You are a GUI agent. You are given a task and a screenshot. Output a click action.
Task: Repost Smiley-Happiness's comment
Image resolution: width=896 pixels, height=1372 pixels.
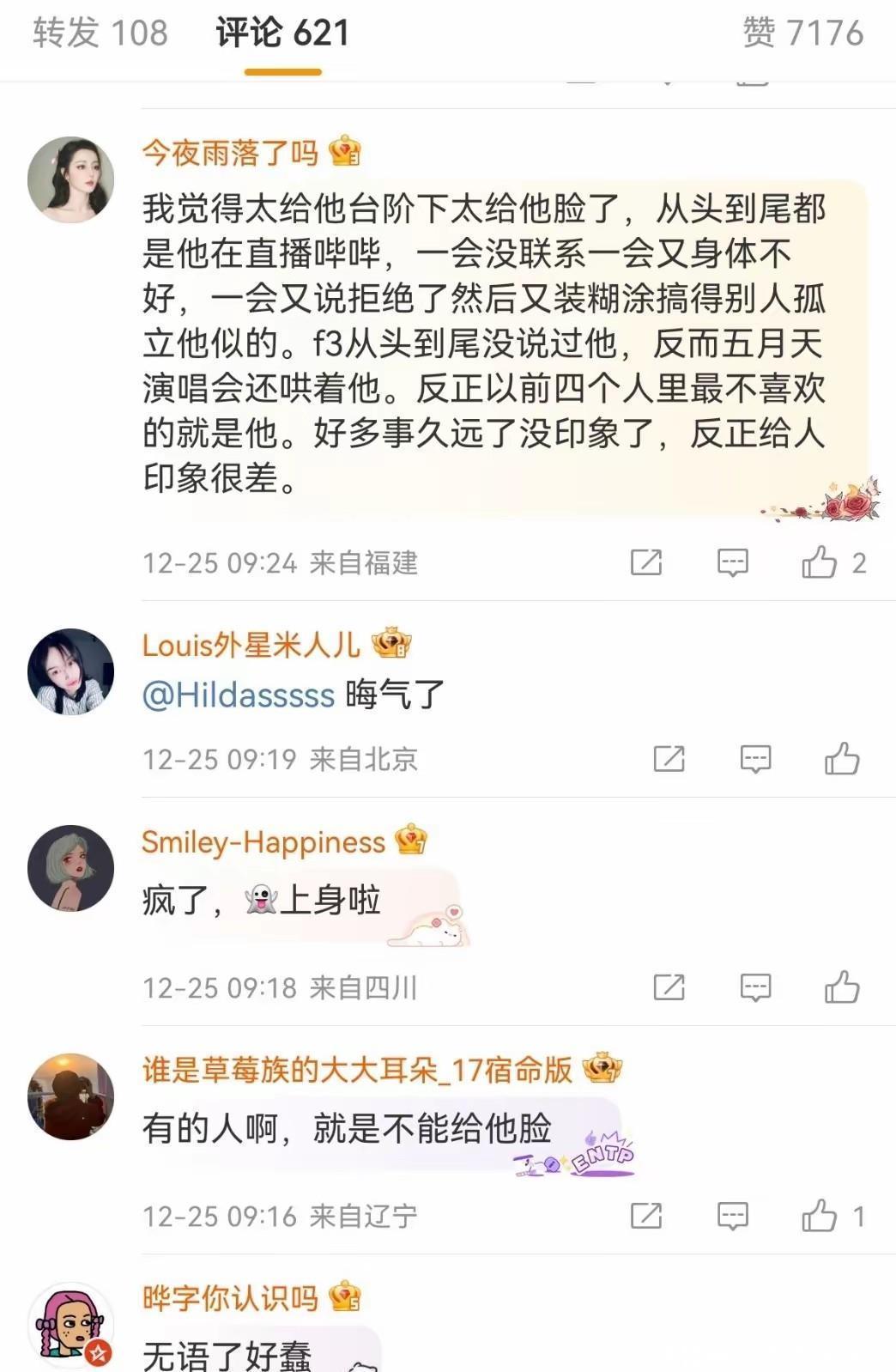tap(669, 987)
